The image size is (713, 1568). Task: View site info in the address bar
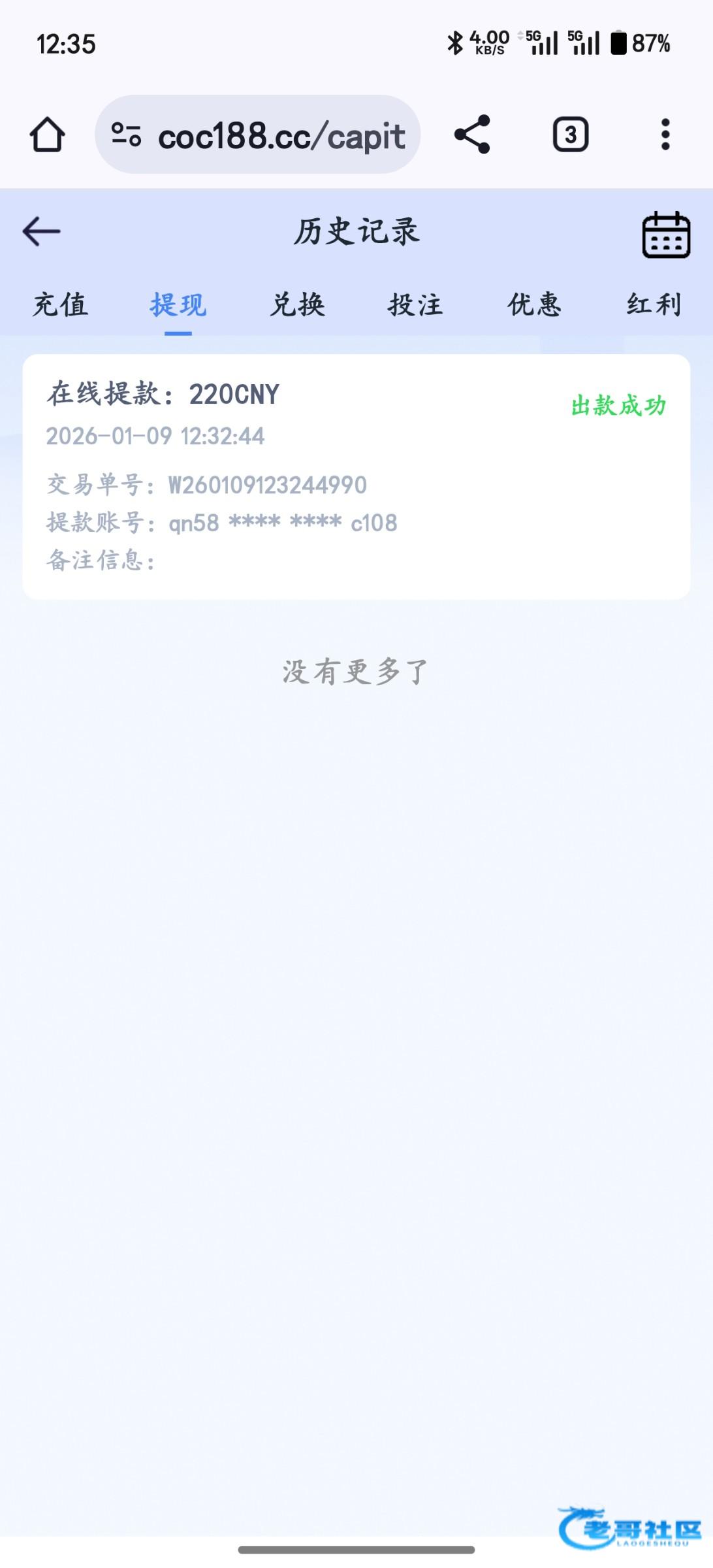pos(126,135)
